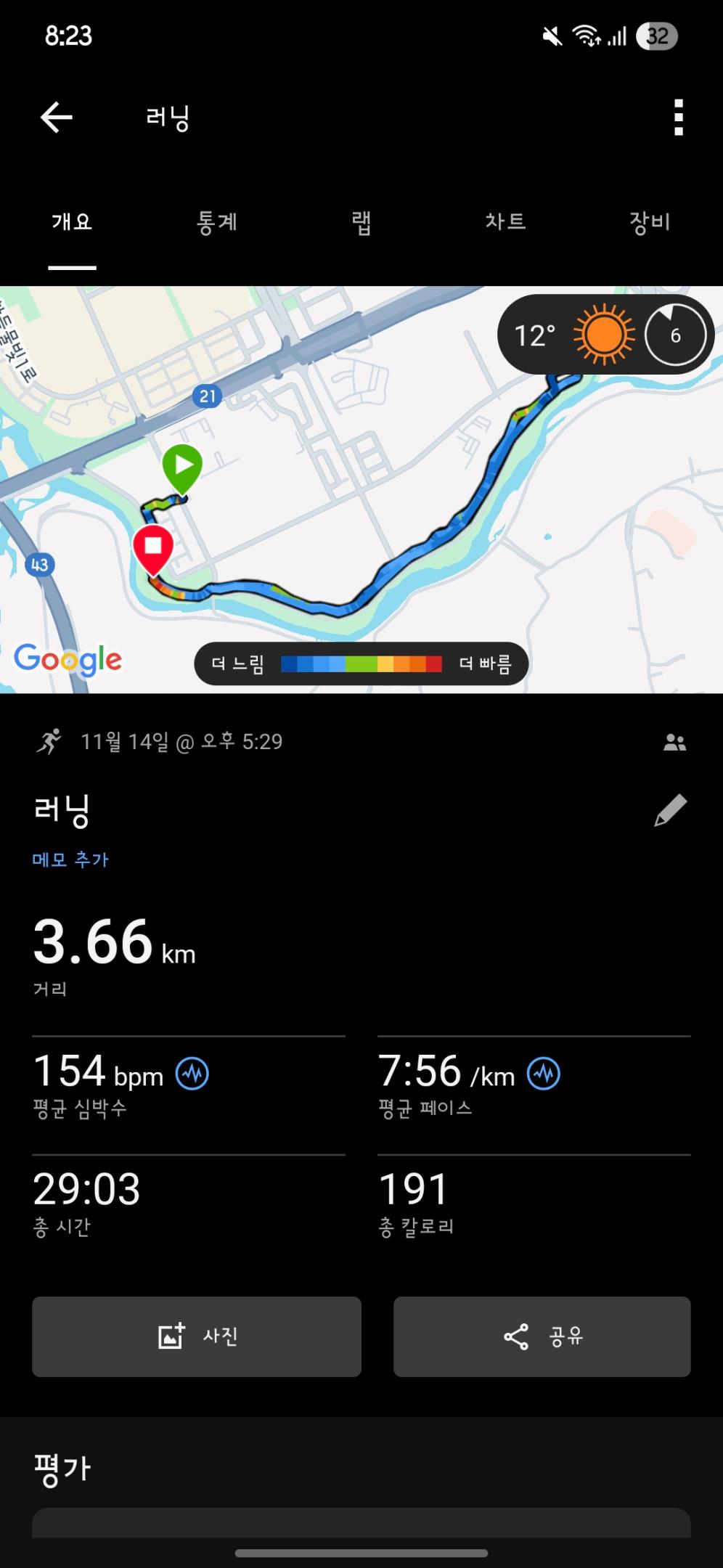Select the start marker on the map
This screenshot has width=723, height=1568.
click(184, 465)
